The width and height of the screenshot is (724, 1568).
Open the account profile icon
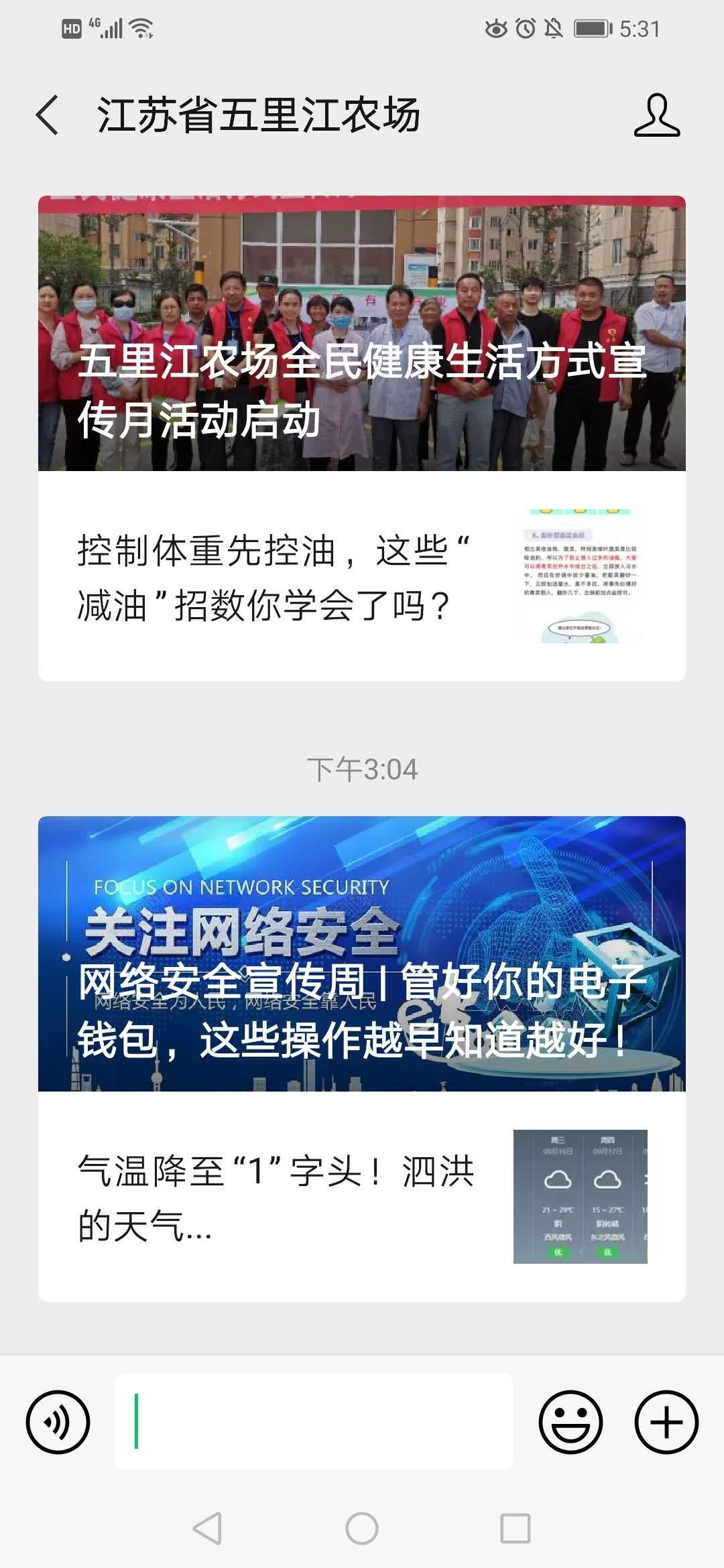[656, 115]
